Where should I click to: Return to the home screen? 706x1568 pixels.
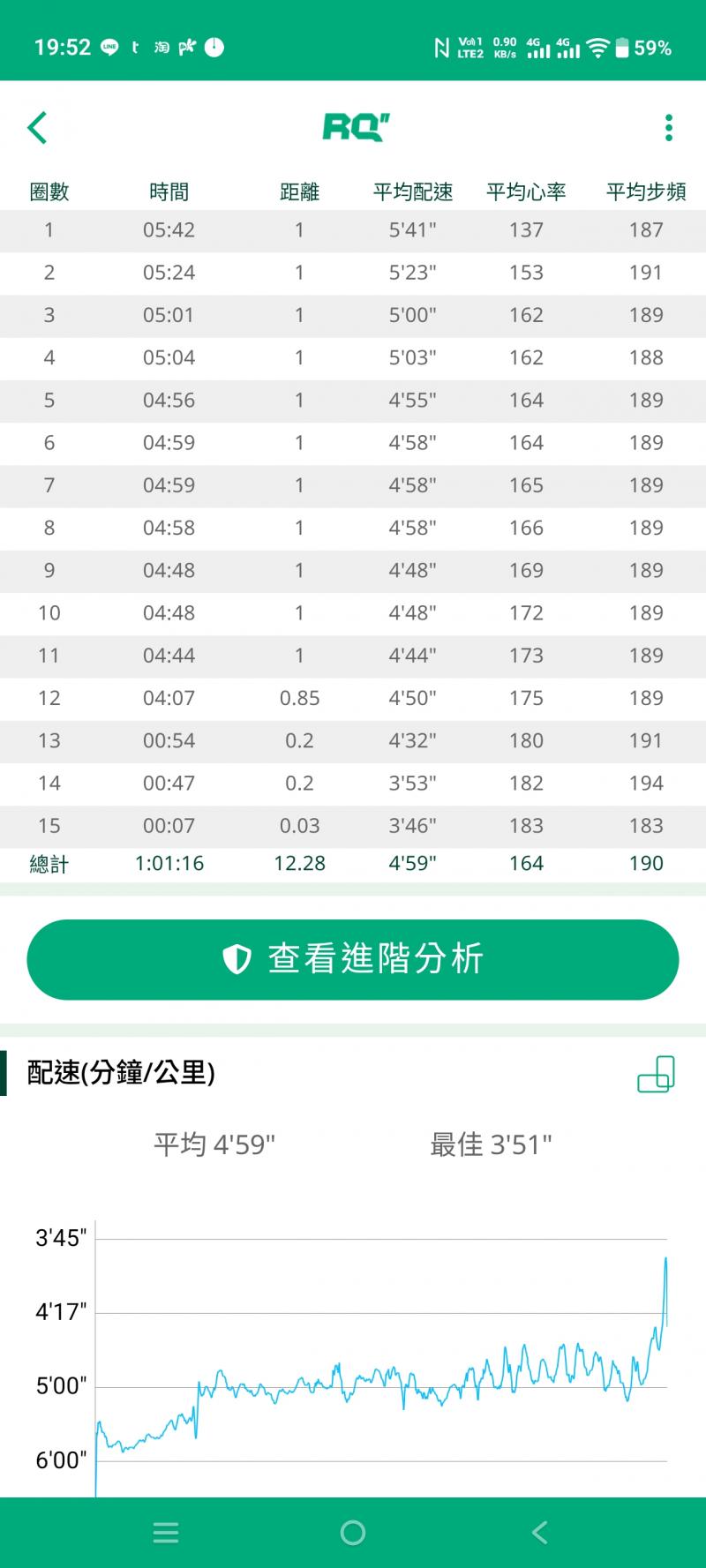[353, 1533]
